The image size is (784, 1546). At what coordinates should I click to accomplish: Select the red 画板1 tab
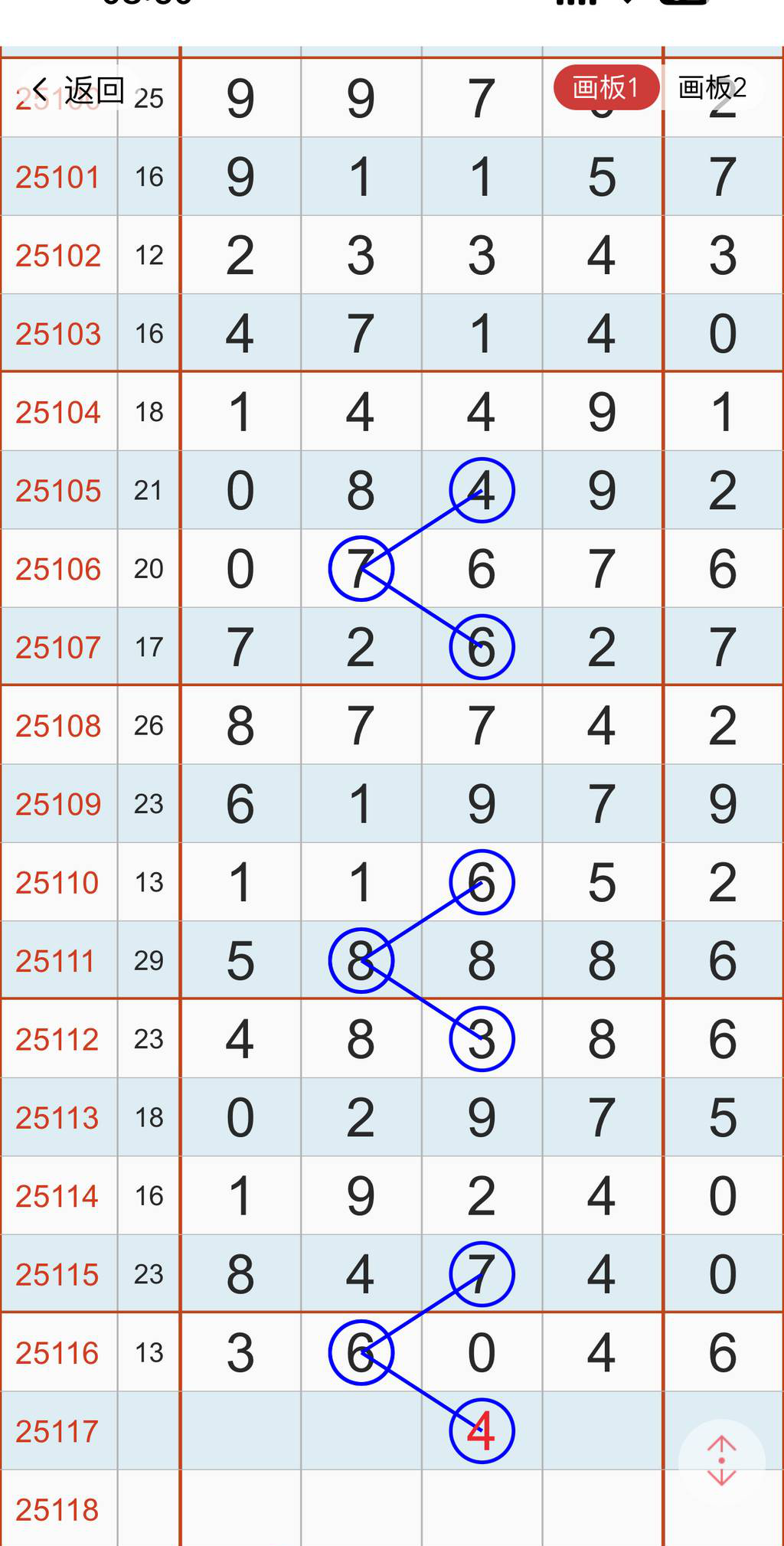coord(605,87)
